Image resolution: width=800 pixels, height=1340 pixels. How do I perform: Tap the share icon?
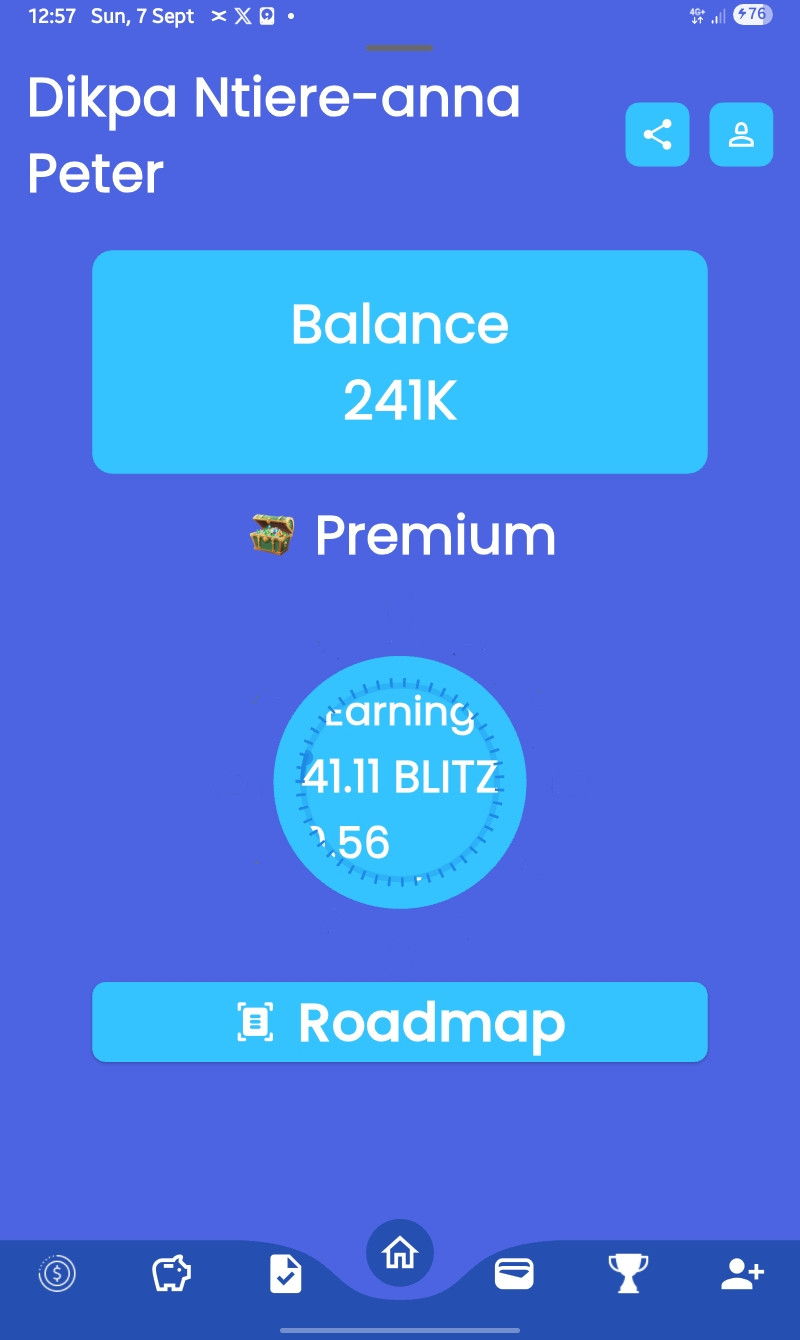(x=657, y=134)
